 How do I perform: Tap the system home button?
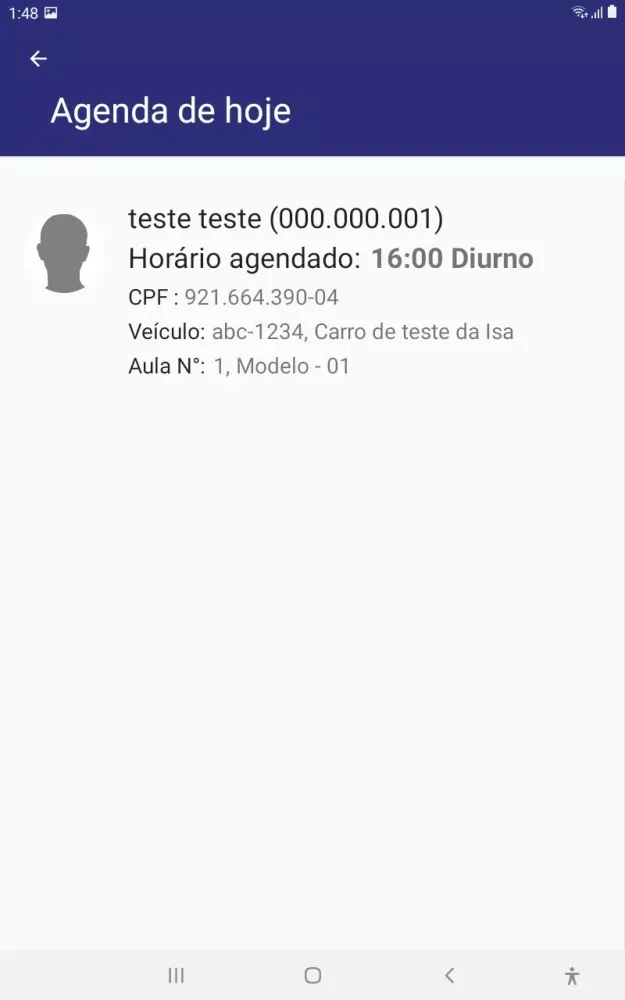click(x=312, y=975)
